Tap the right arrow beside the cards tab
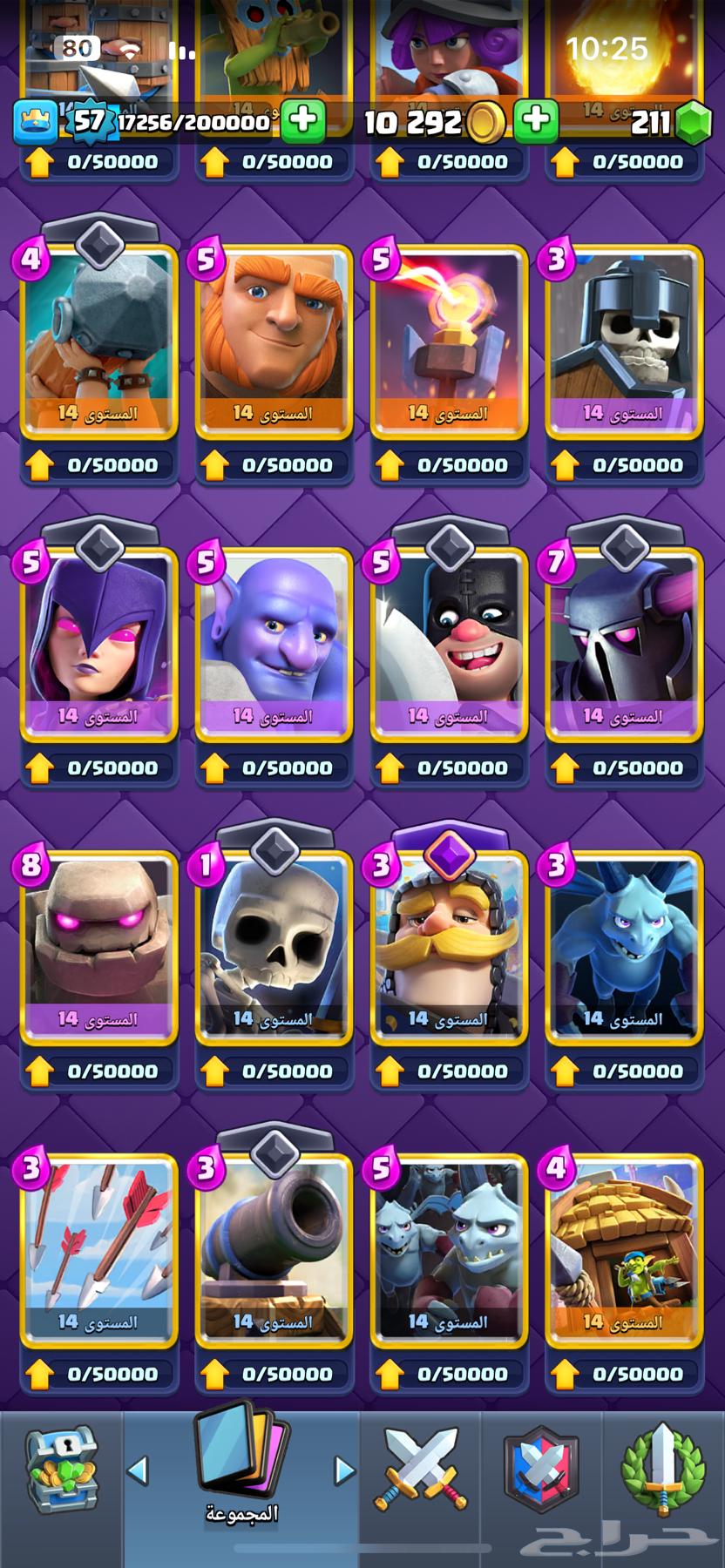 pos(345,1471)
